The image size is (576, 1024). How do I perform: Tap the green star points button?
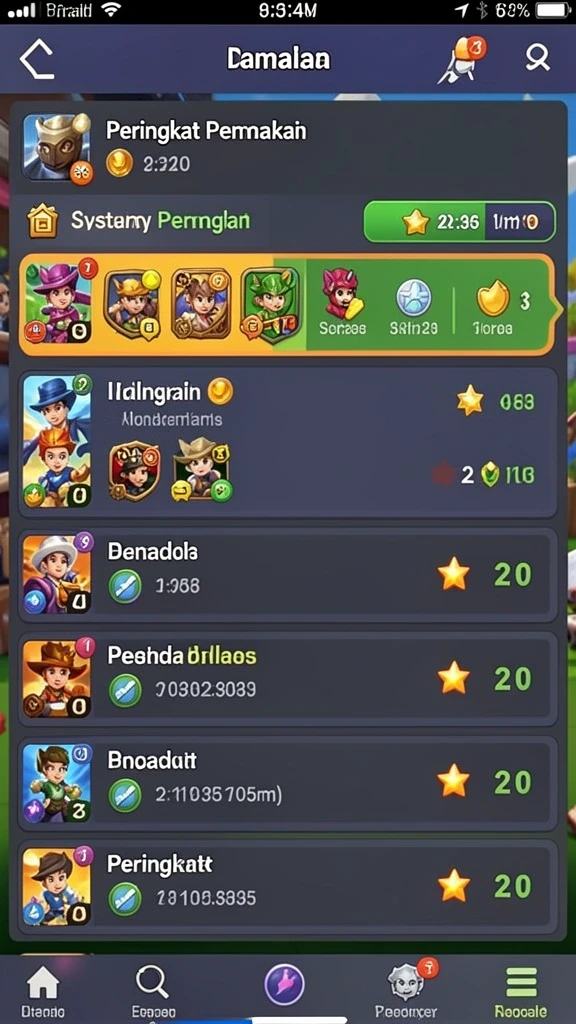460,222
